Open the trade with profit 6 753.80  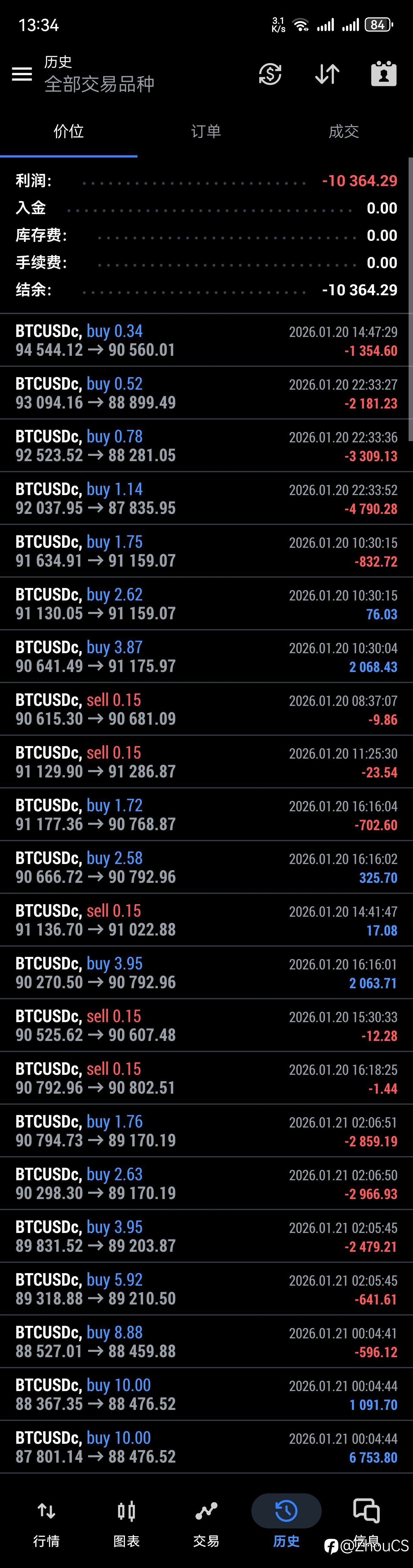206,1447
